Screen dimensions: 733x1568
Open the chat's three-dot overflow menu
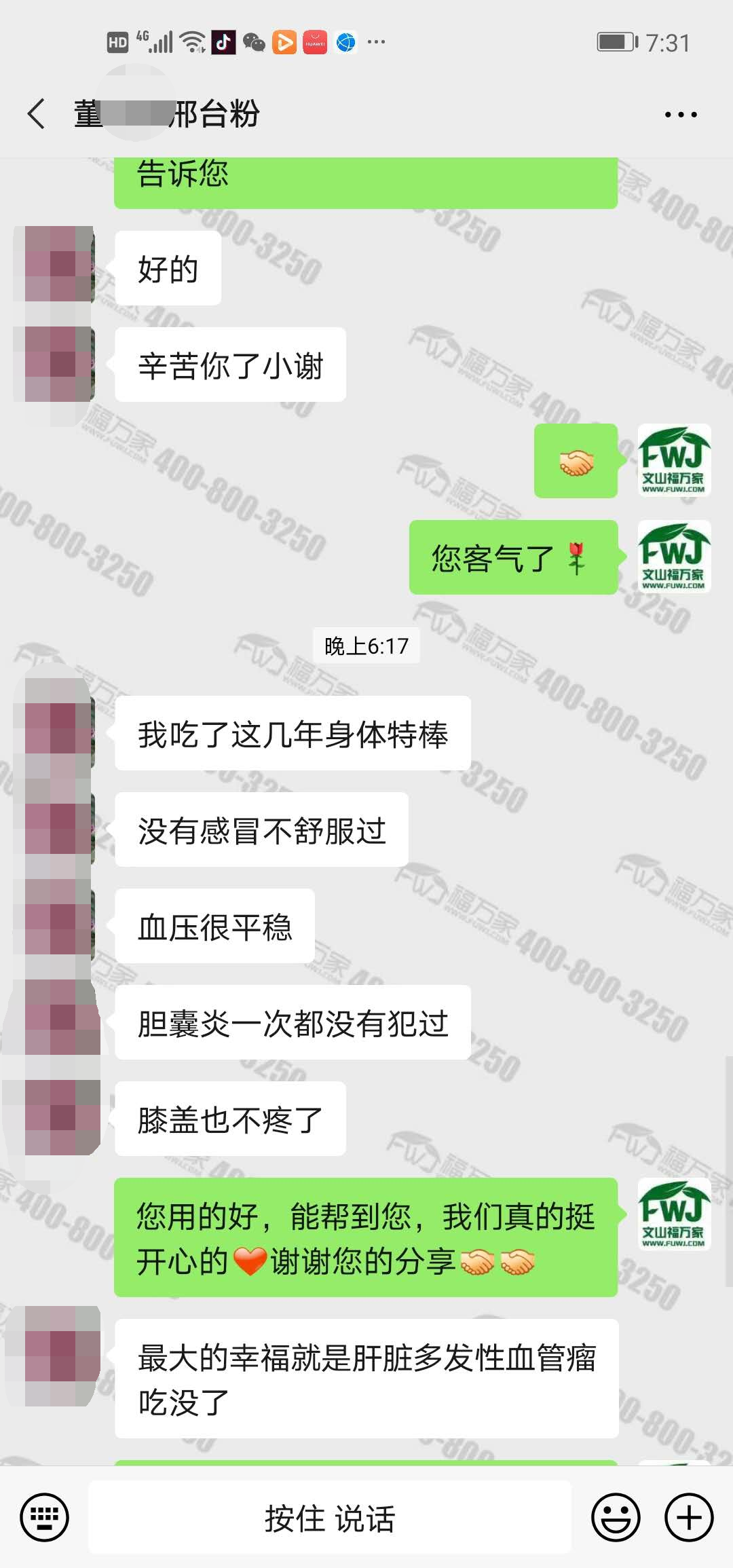click(x=680, y=115)
